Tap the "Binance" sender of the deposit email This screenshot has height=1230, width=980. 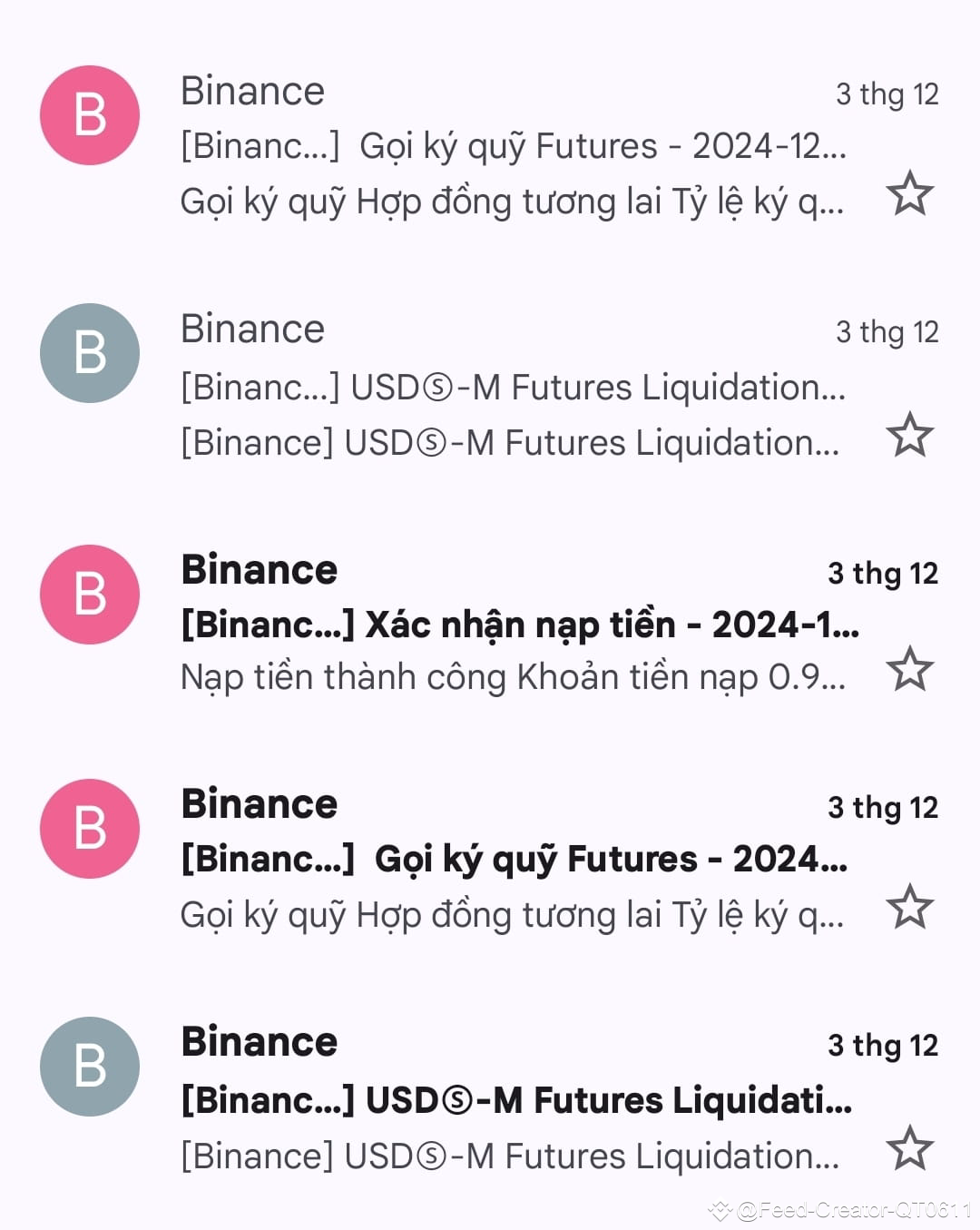(260, 569)
